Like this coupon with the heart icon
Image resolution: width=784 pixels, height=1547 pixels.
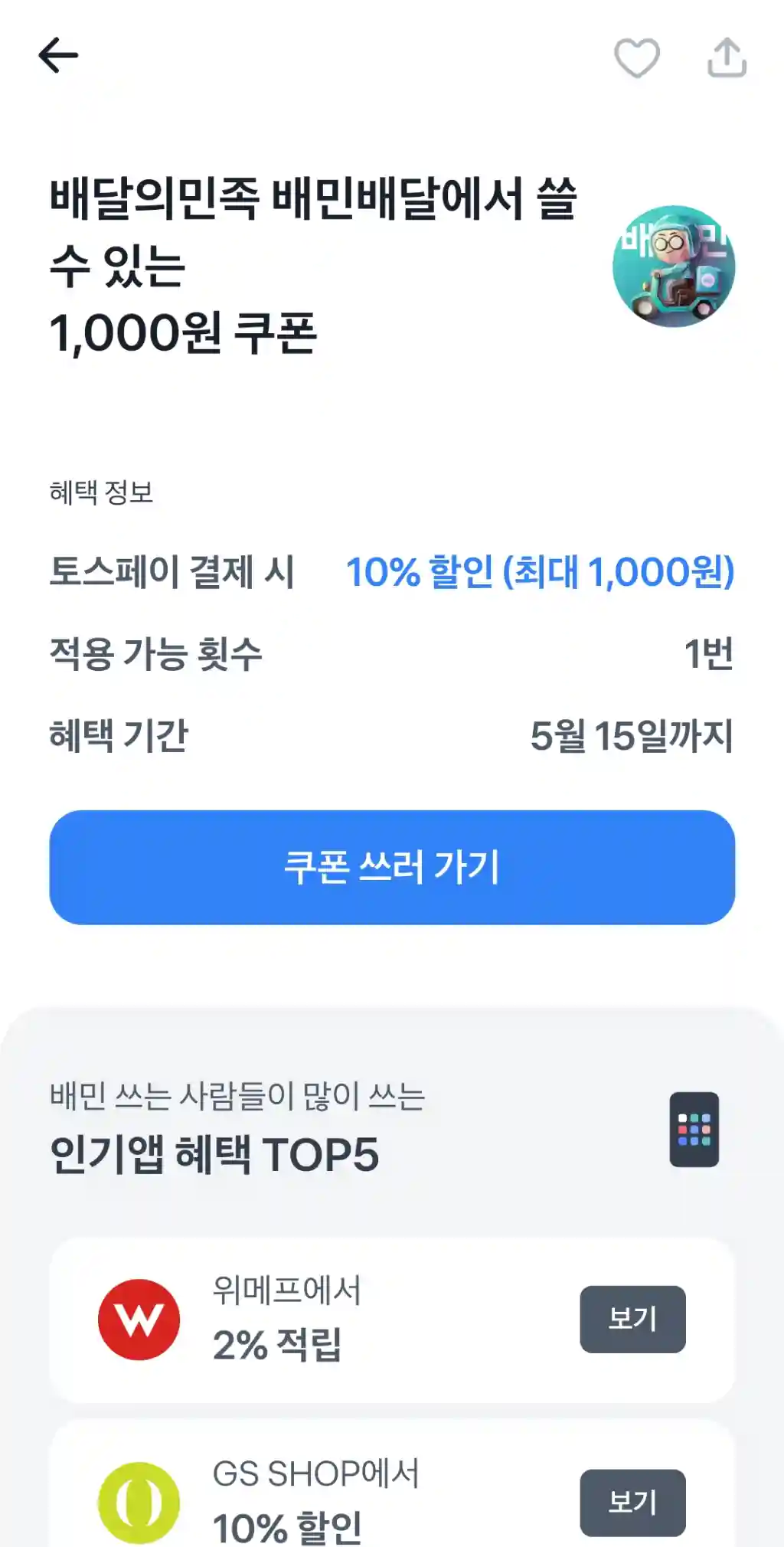(x=636, y=57)
